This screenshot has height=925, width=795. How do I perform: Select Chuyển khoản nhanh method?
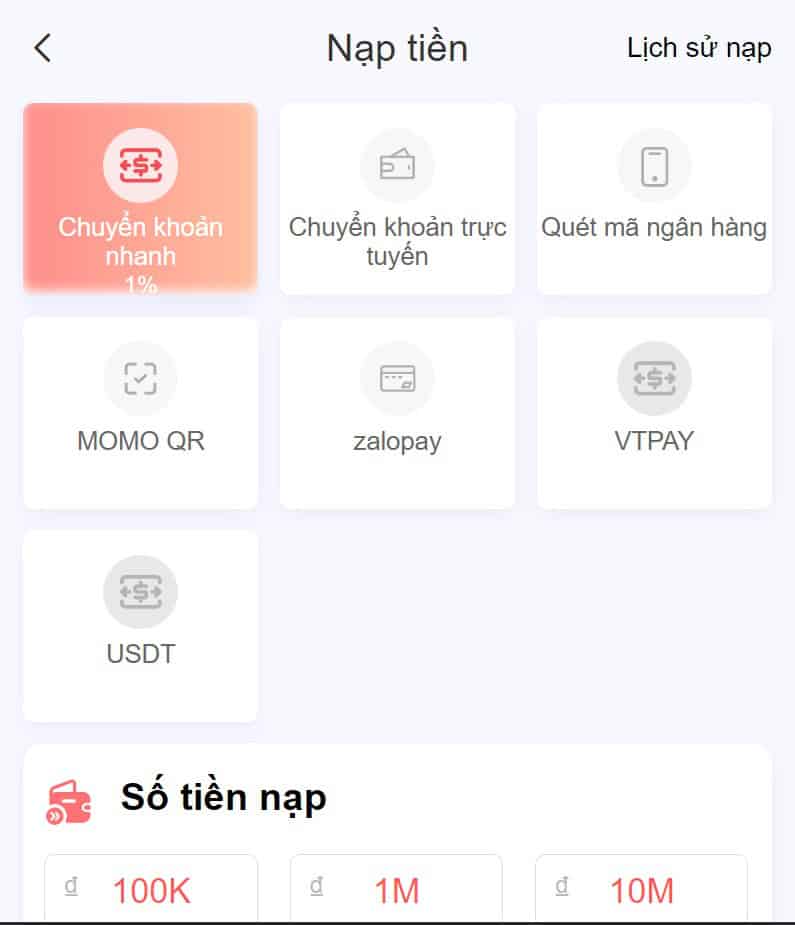coord(140,198)
